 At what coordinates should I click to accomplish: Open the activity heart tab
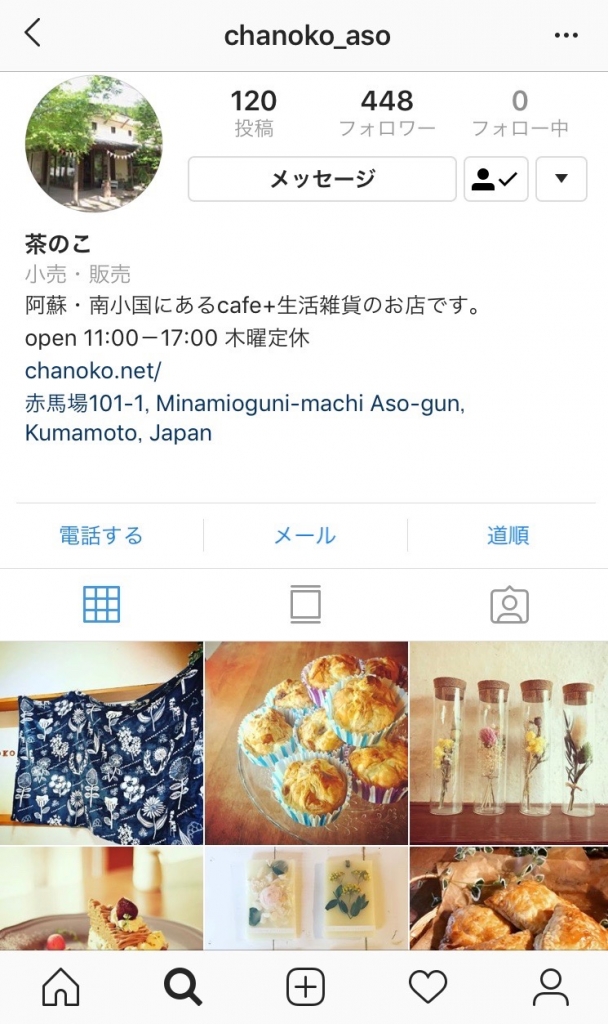pyautogui.click(x=427, y=987)
